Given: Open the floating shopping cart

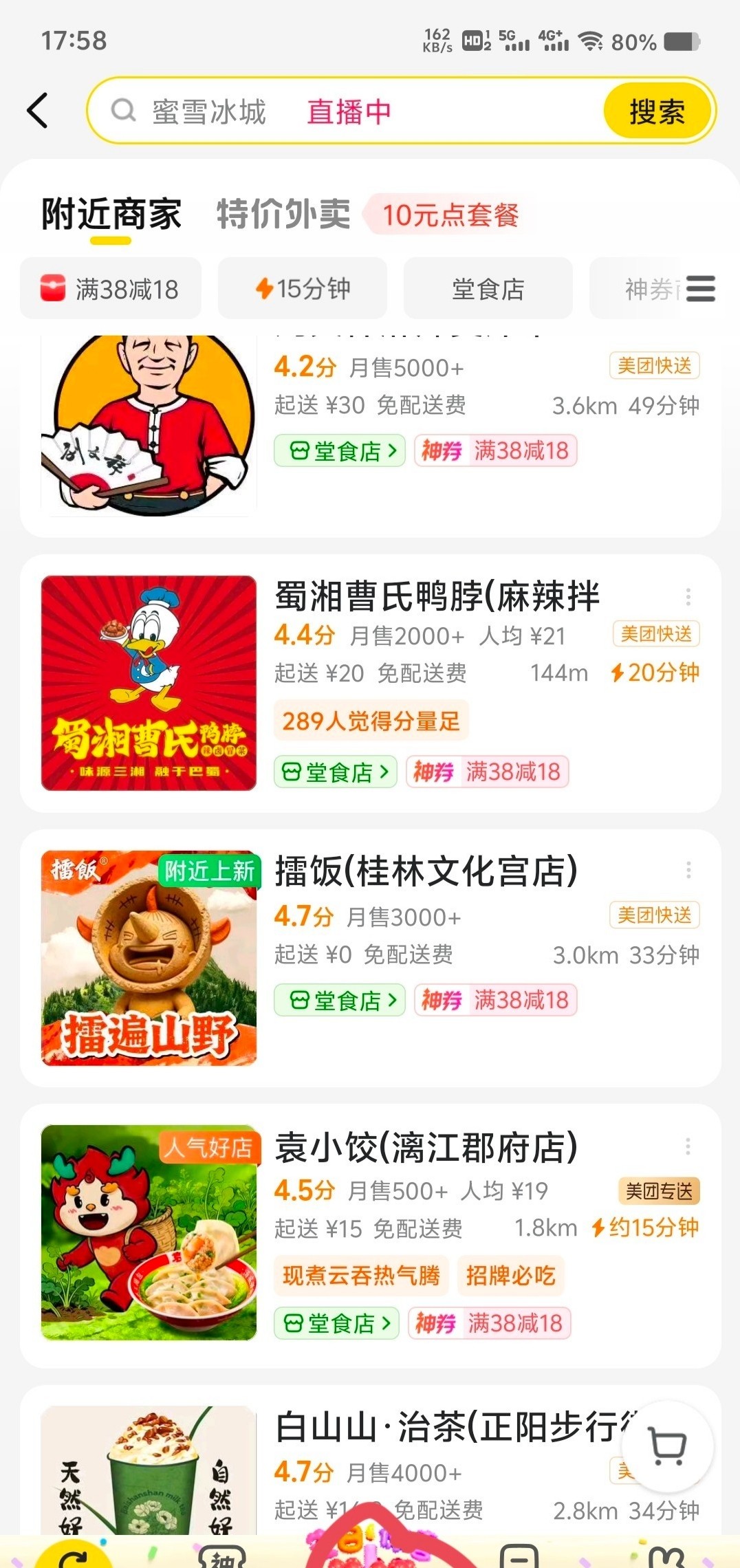Looking at the screenshot, I should click(x=668, y=1446).
